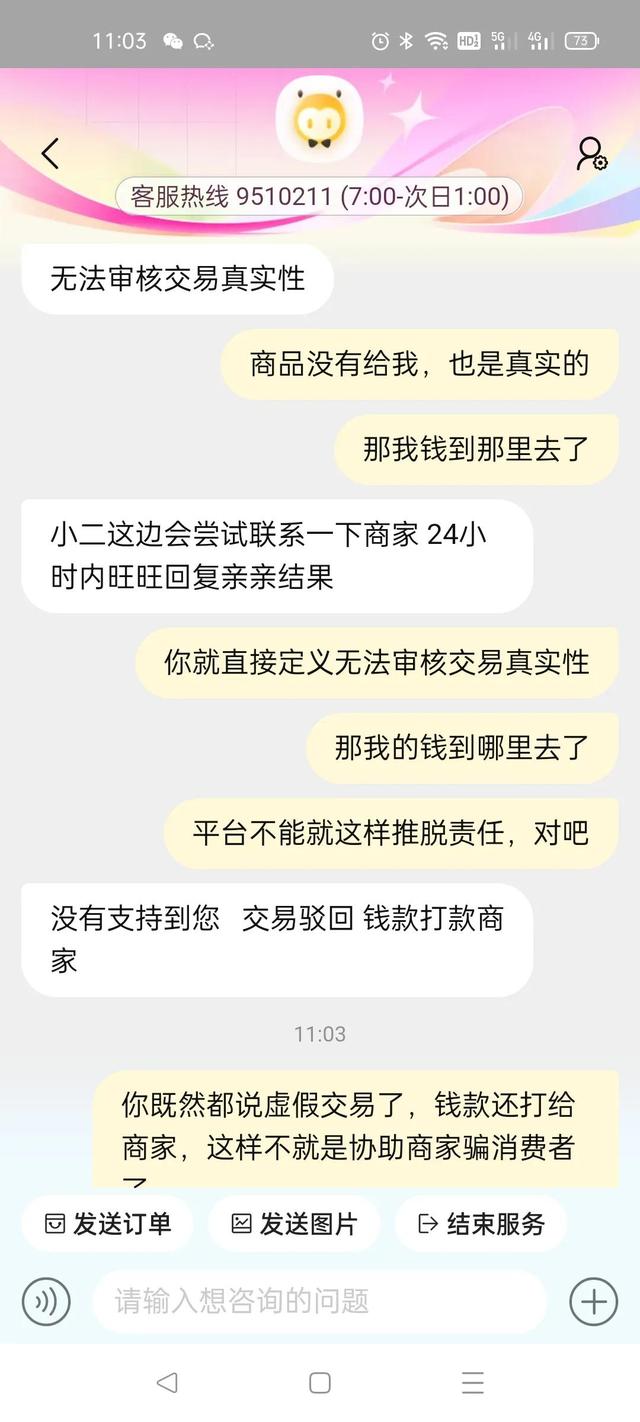Open the system recent apps view
The image size is (640, 1422).
pyautogui.click(x=473, y=1383)
